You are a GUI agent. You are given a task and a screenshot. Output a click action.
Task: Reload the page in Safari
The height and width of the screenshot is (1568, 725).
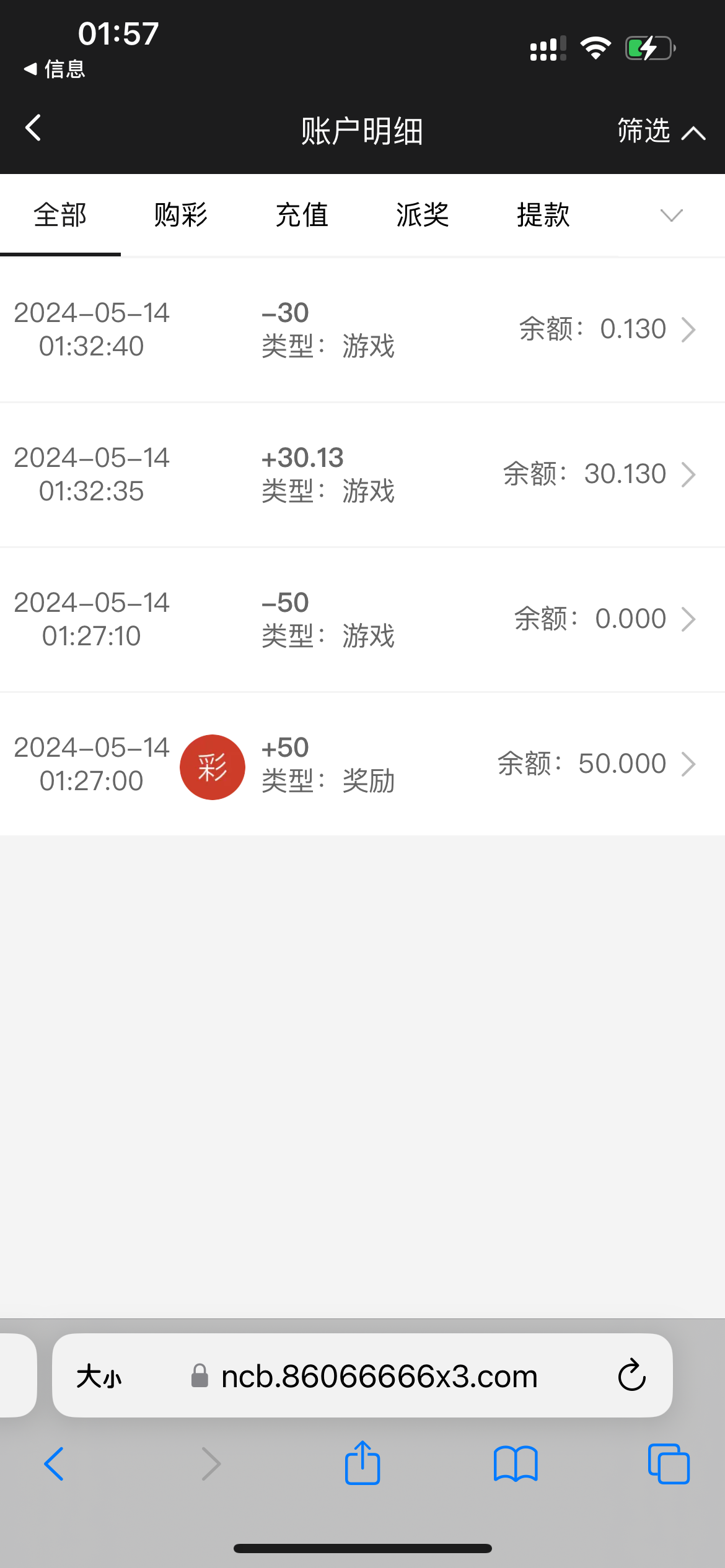coord(631,1376)
